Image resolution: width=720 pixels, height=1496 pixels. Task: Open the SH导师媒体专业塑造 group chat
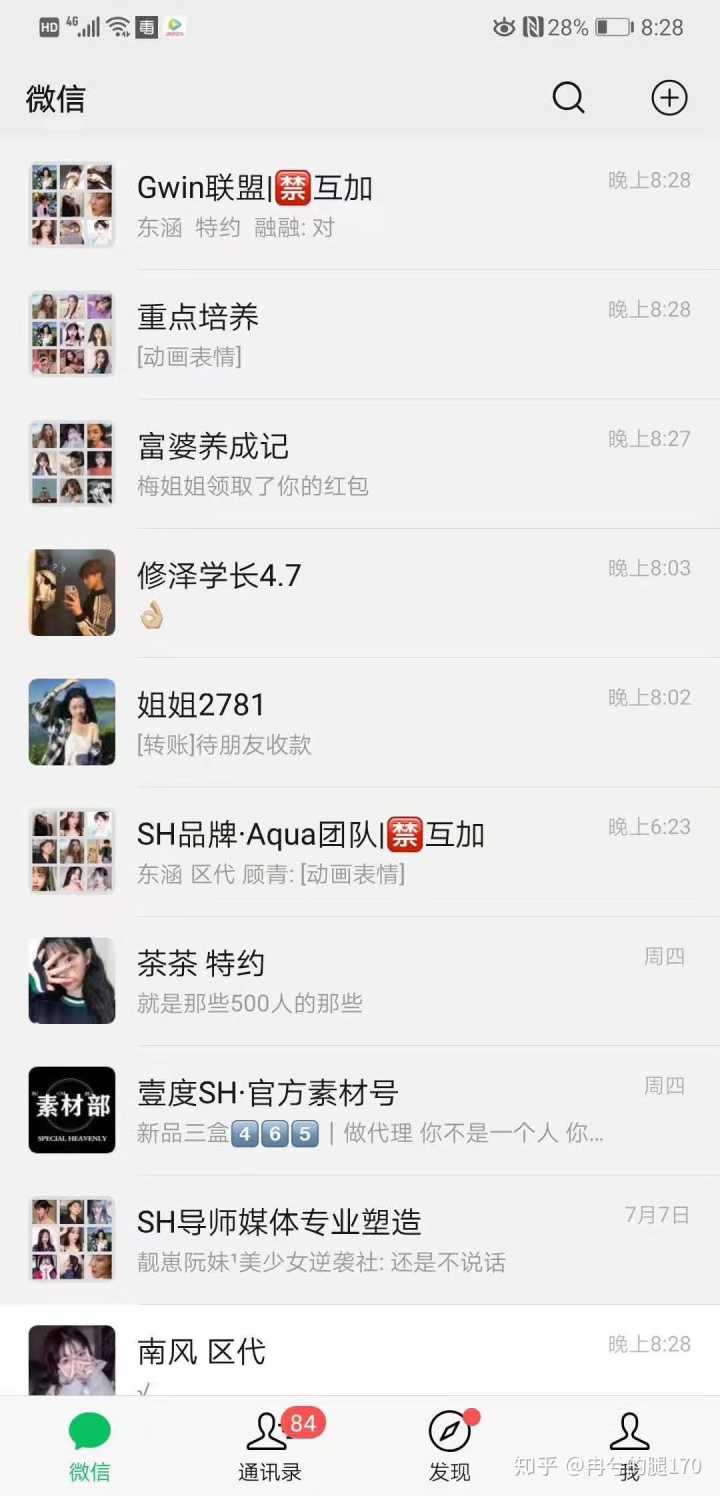[360, 1239]
